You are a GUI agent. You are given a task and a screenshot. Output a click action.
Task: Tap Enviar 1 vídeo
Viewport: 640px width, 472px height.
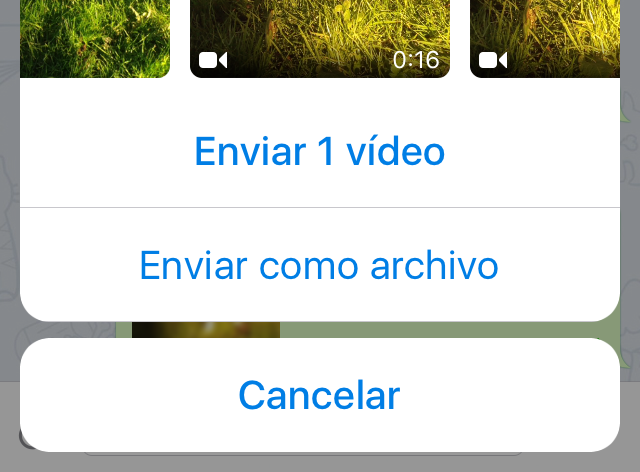(x=319, y=152)
